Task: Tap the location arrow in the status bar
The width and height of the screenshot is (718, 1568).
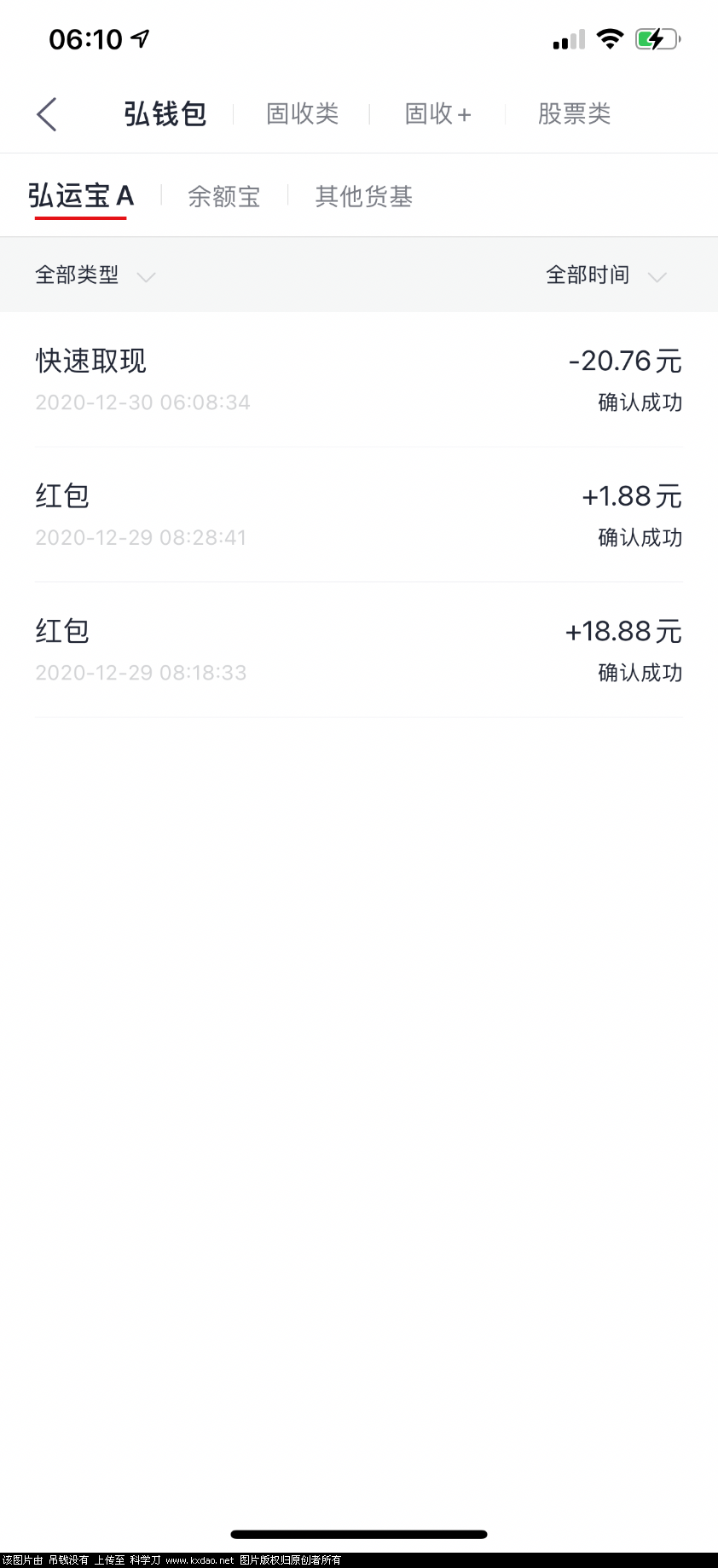Action: point(139,38)
